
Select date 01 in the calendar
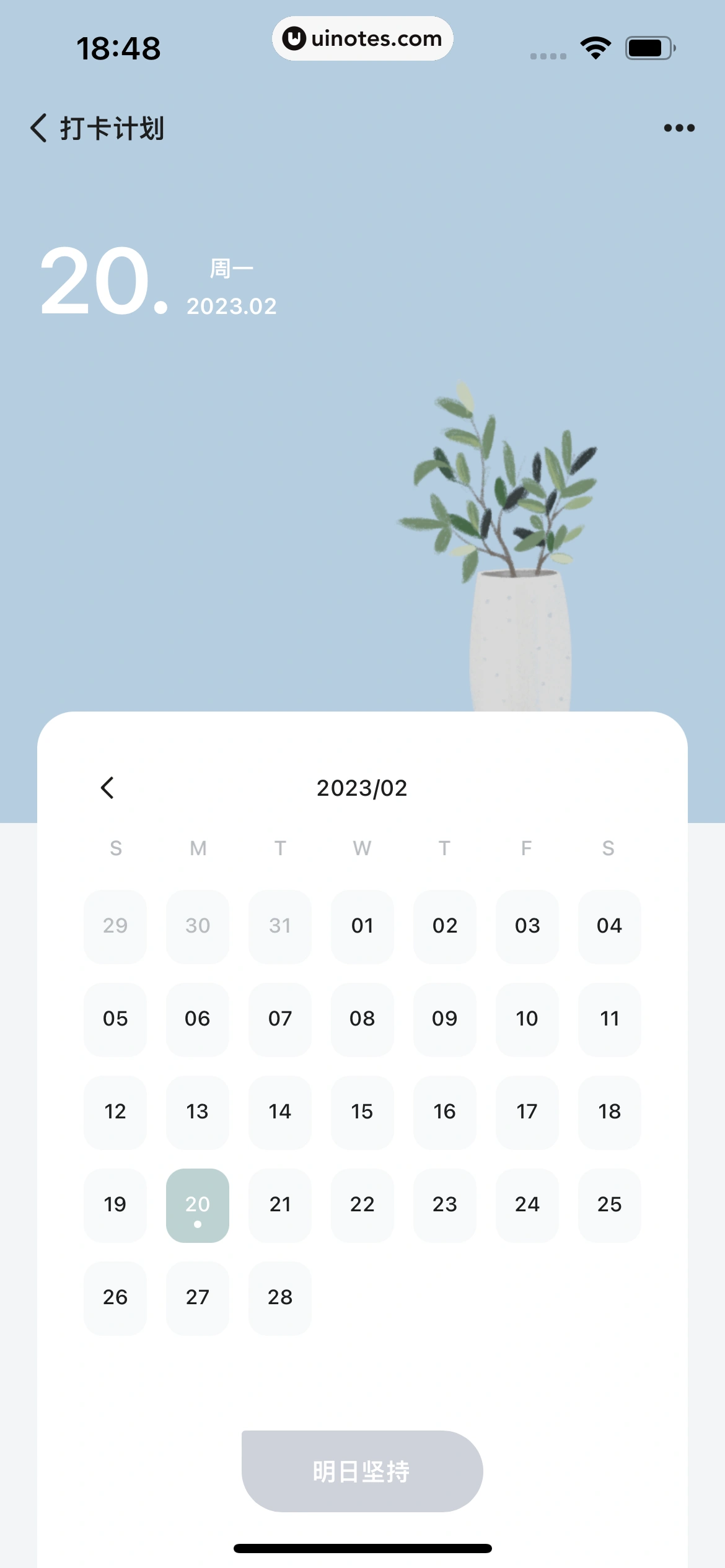coord(362,926)
